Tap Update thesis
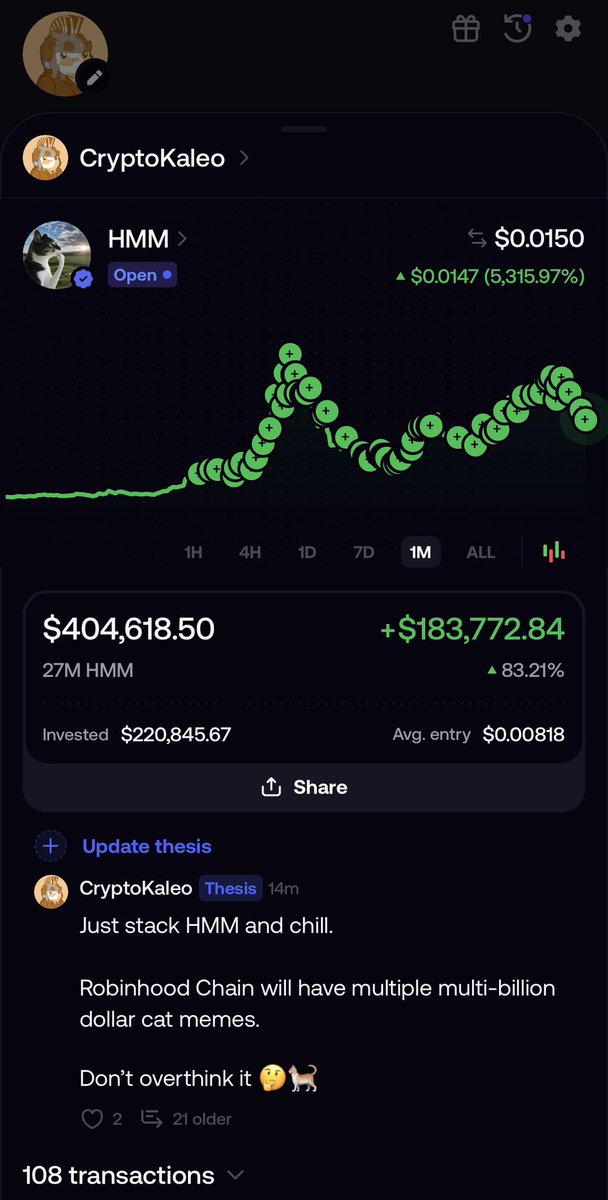Viewport: 608px width, 1200px height. coord(147,846)
